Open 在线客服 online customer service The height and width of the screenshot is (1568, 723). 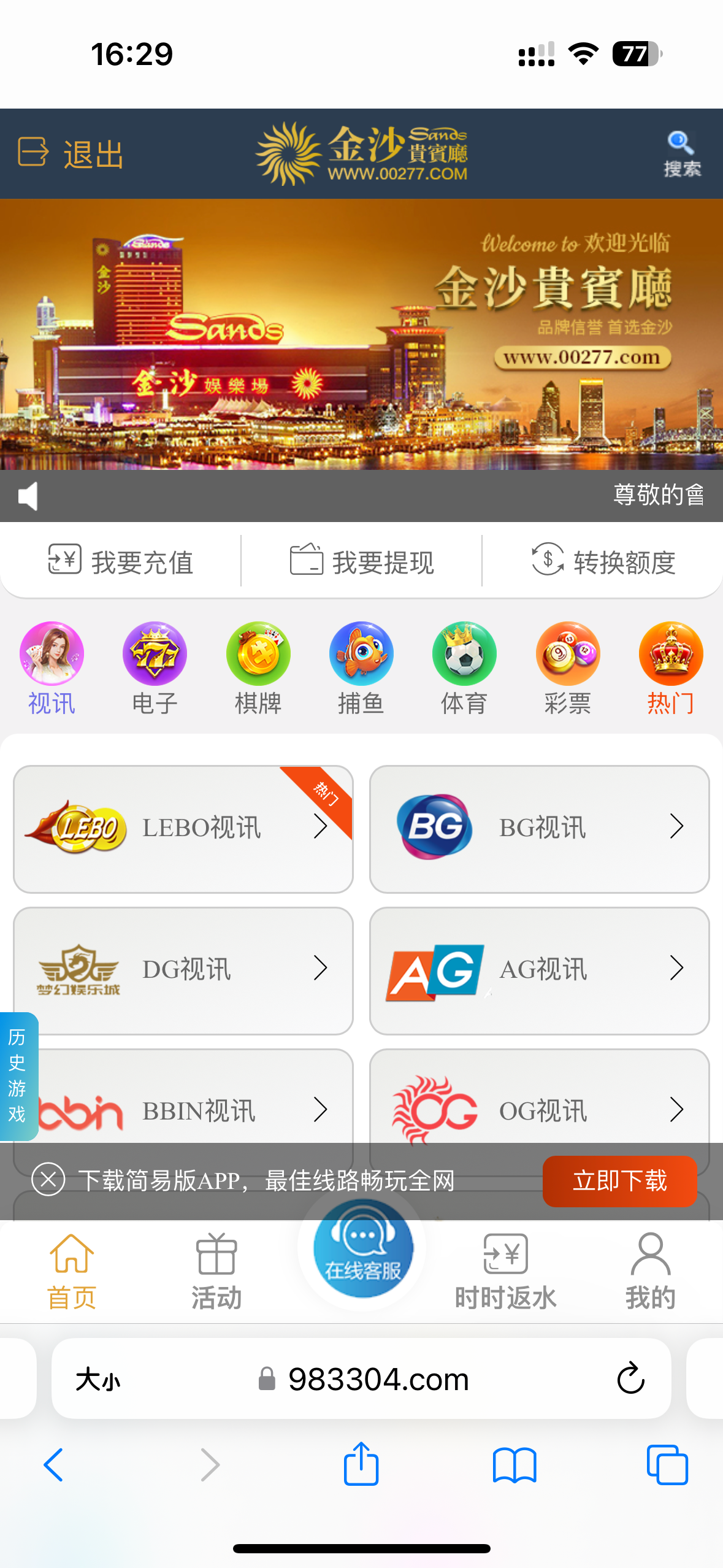click(x=362, y=1249)
